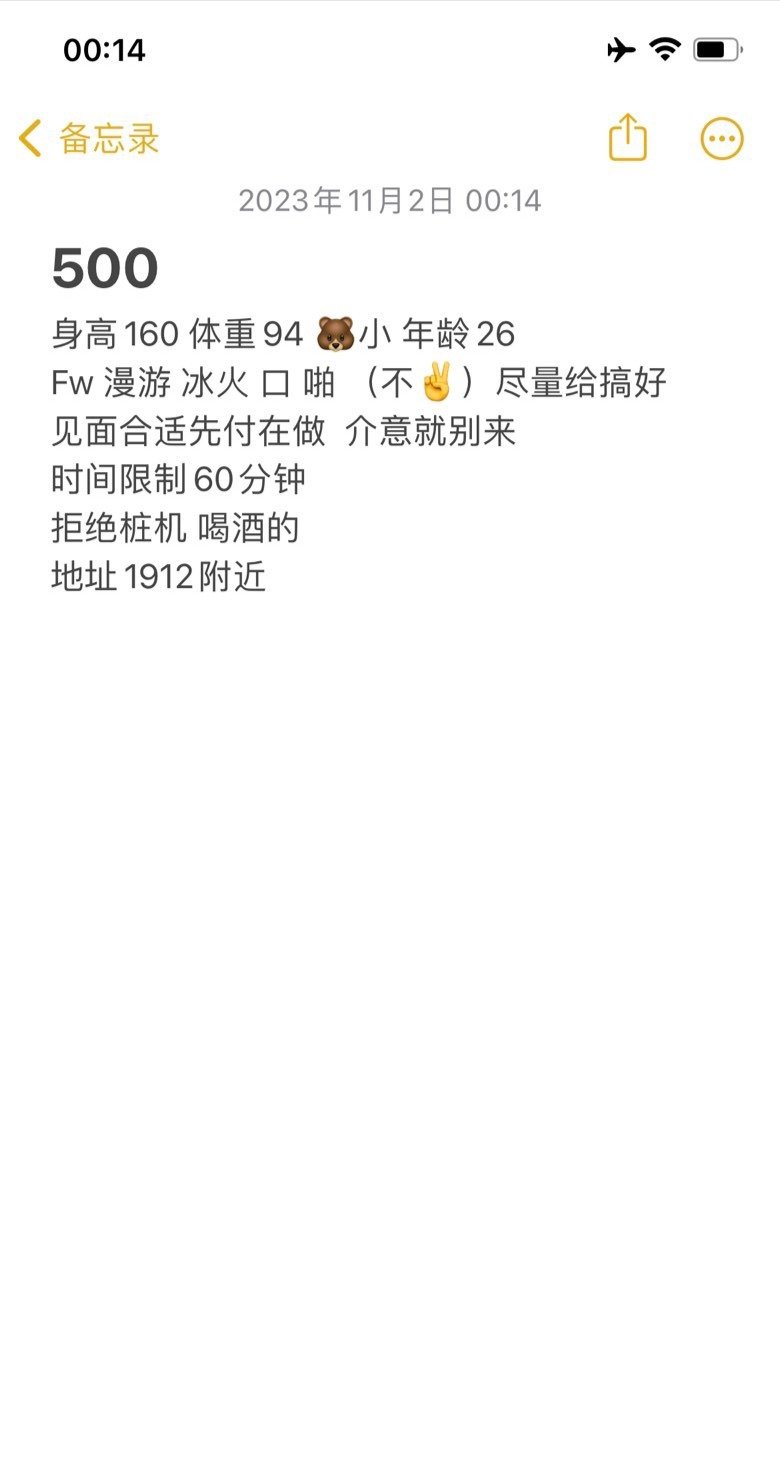
Task: Open the more options menu
Action: pos(721,139)
